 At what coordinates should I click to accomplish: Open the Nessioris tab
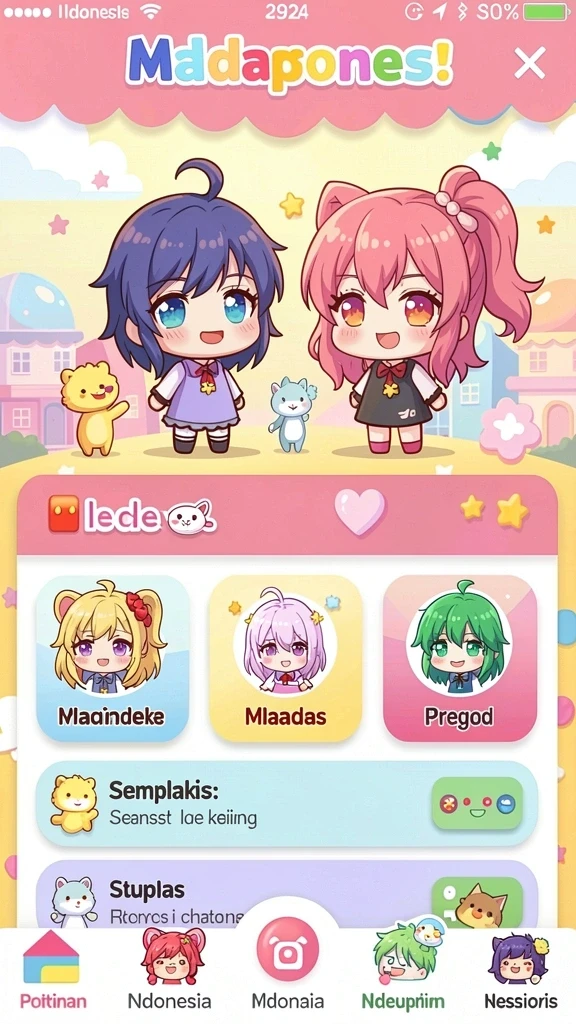[x=520, y=973]
